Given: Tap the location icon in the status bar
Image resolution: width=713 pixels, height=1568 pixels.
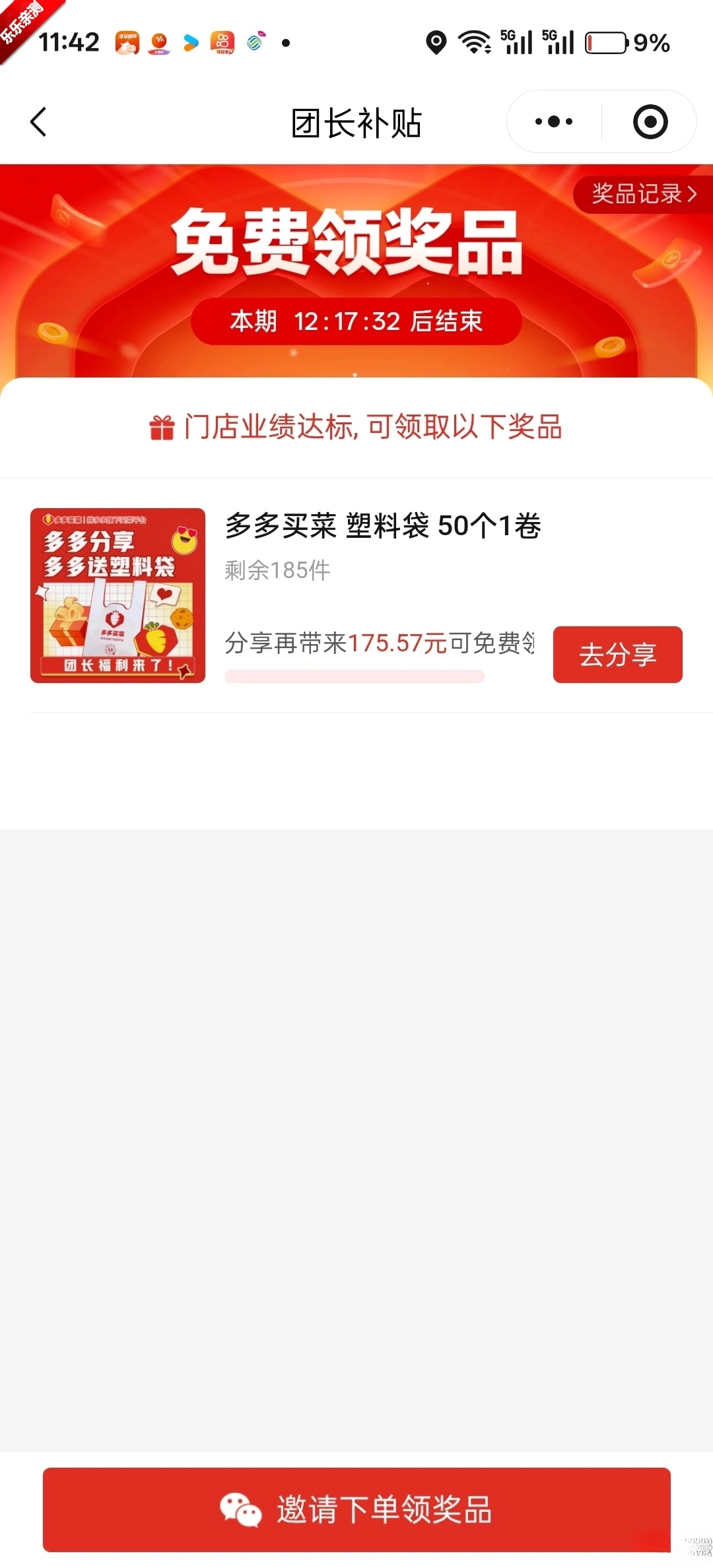Looking at the screenshot, I should (x=435, y=41).
